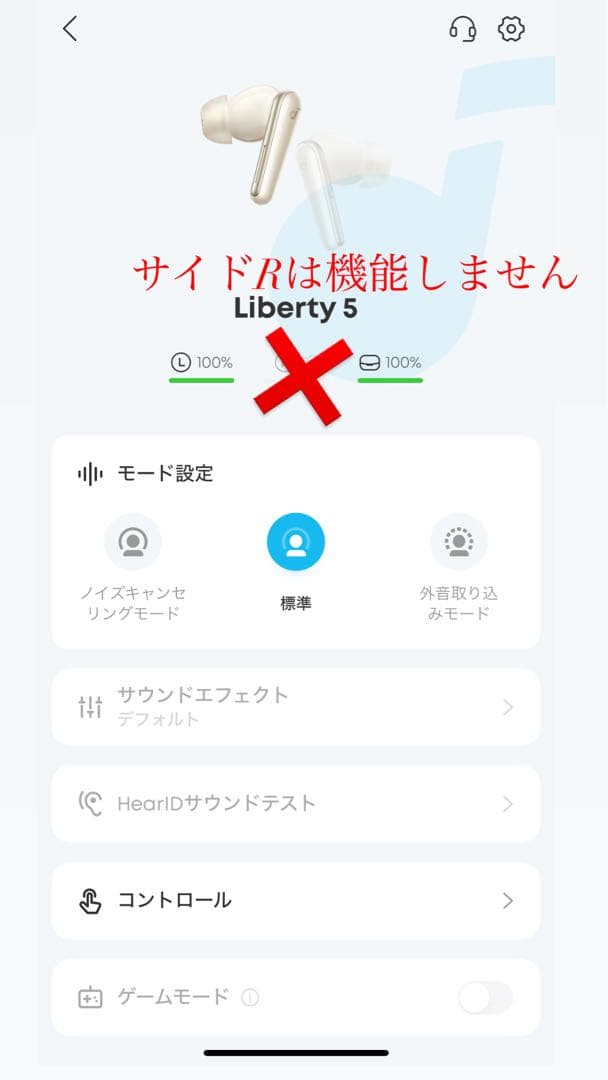Open the headset support icon

click(x=463, y=29)
